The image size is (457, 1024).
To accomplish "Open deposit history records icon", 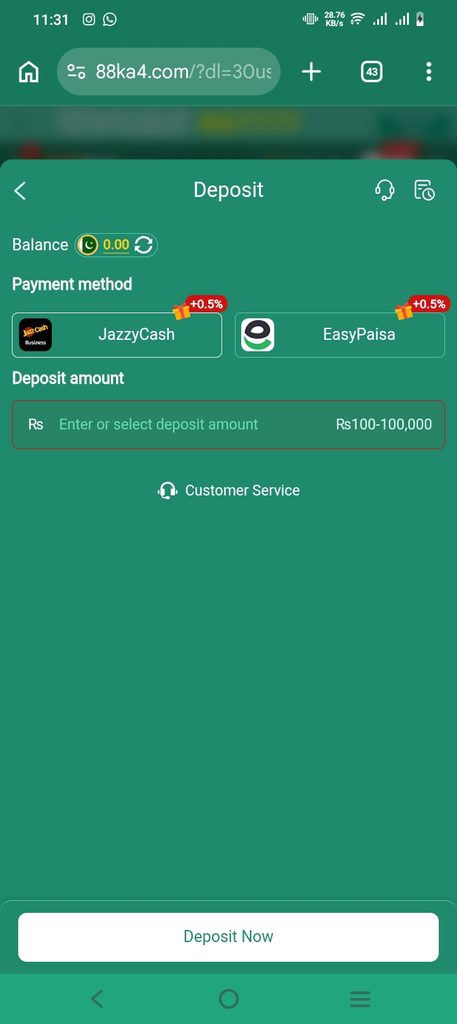I will pyautogui.click(x=424, y=190).
